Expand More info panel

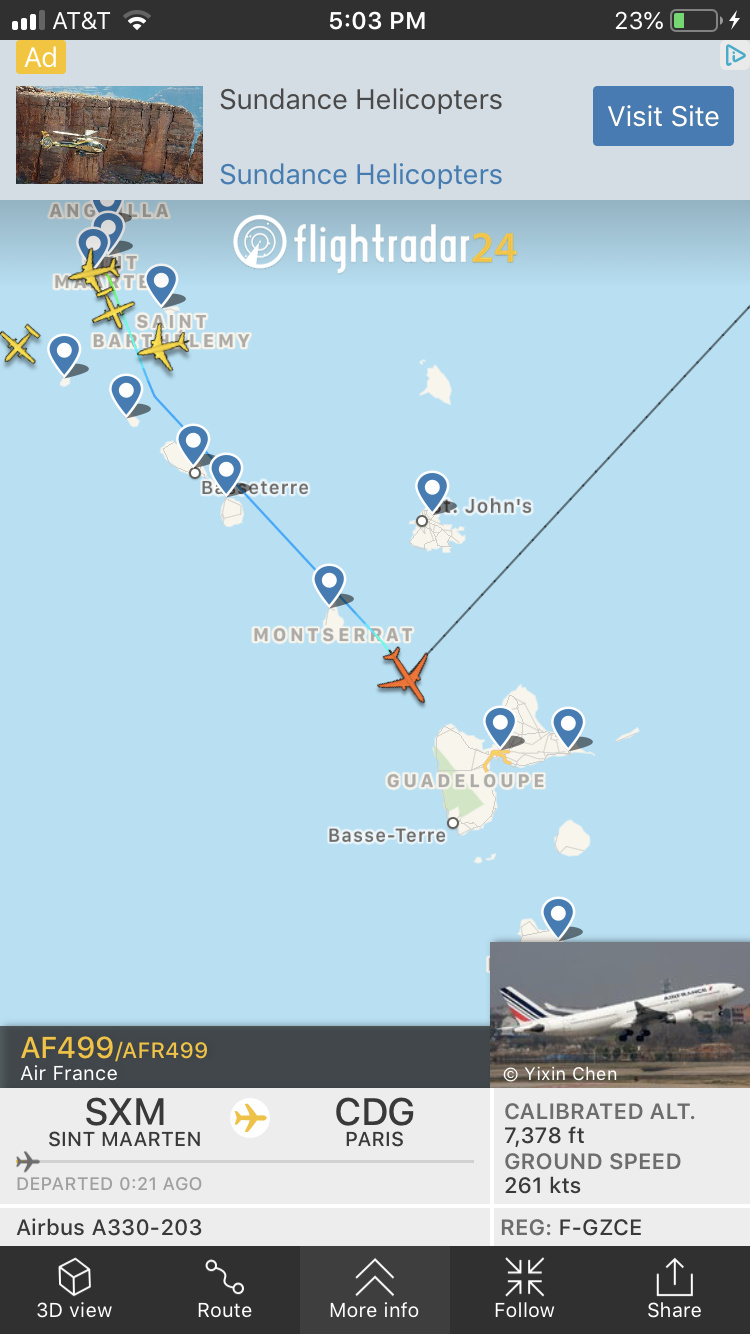(374, 1290)
